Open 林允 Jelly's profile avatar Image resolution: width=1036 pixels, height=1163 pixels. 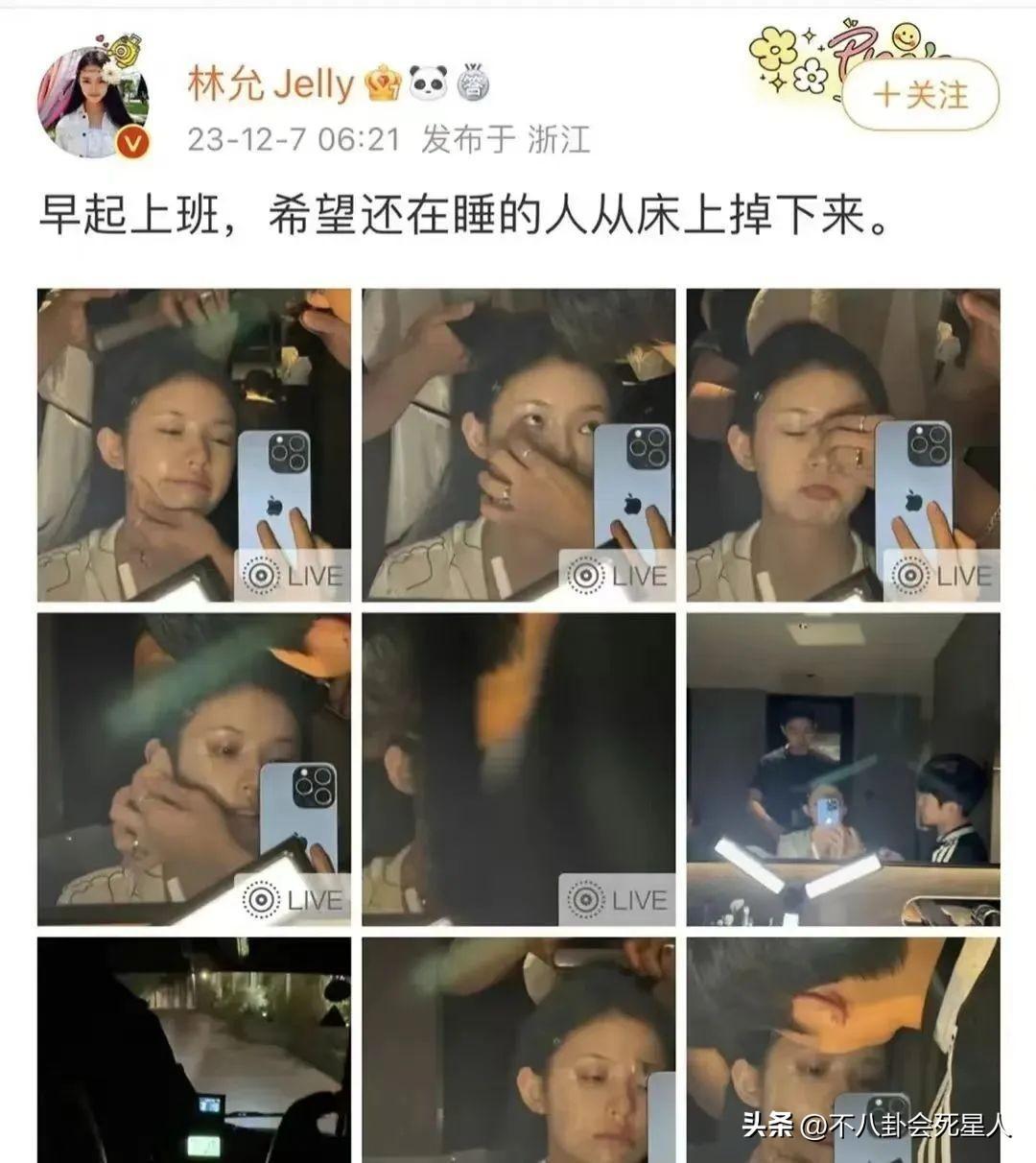click(x=94, y=103)
